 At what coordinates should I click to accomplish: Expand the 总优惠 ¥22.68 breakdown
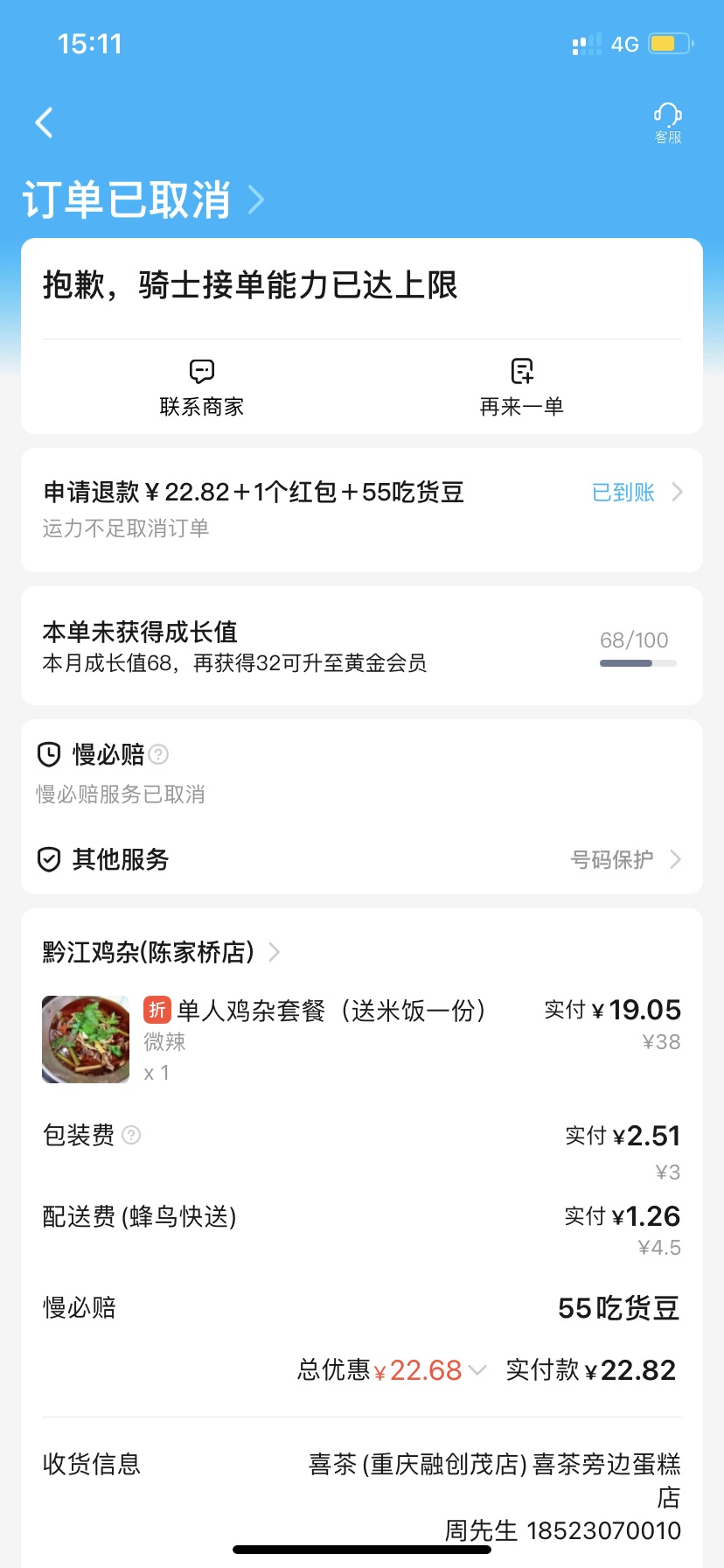(477, 1369)
